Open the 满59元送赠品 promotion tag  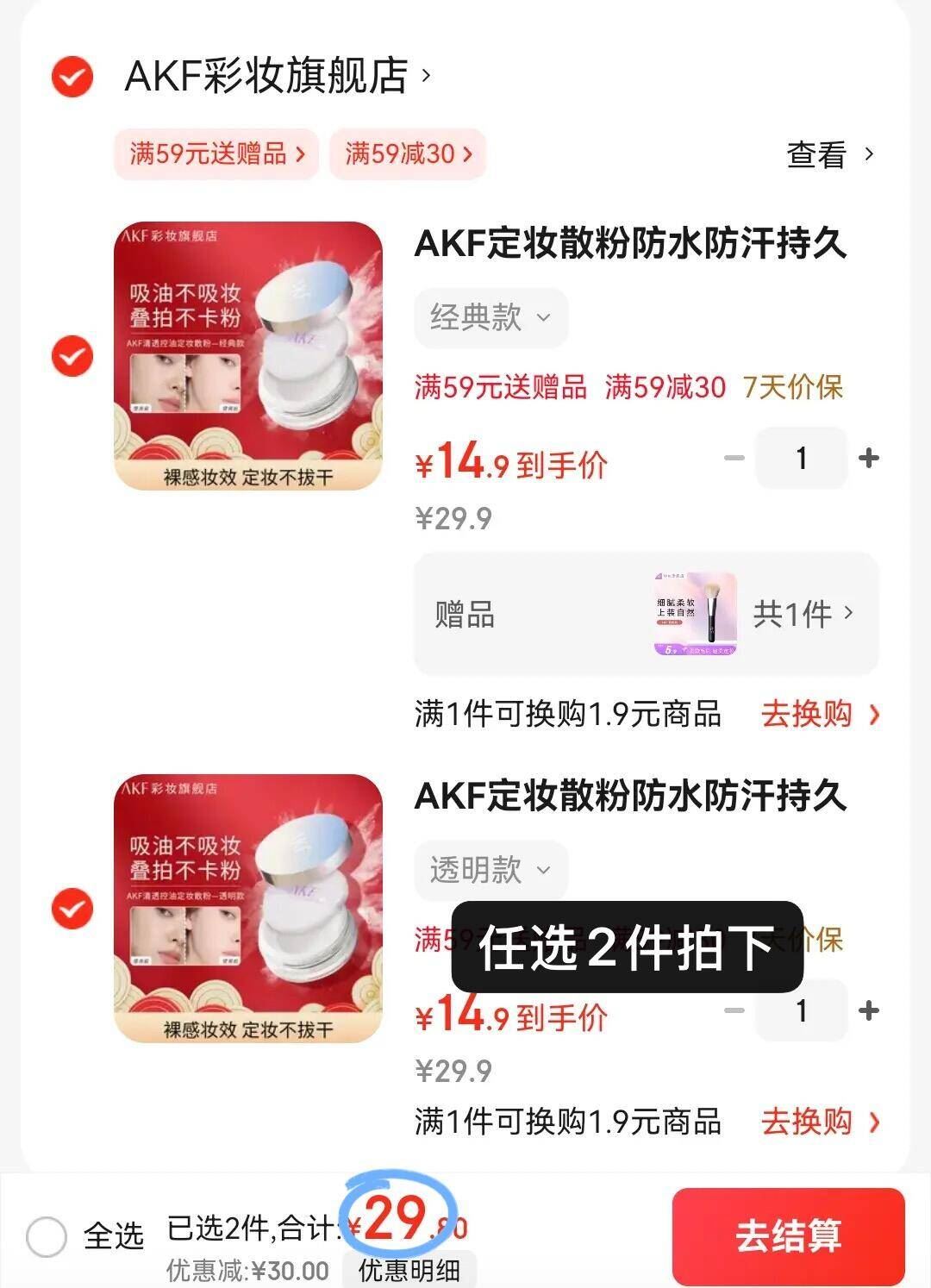click(215, 153)
